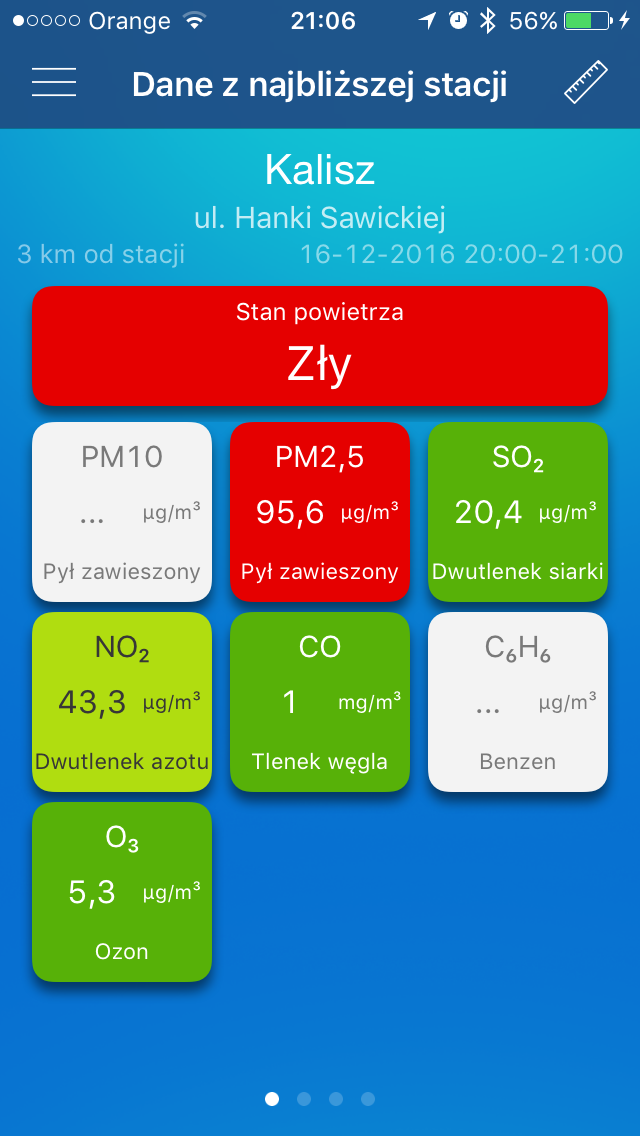Open the C₆H₆ Benzen tile
The image size is (640, 1136).
[x=518, y=702]
